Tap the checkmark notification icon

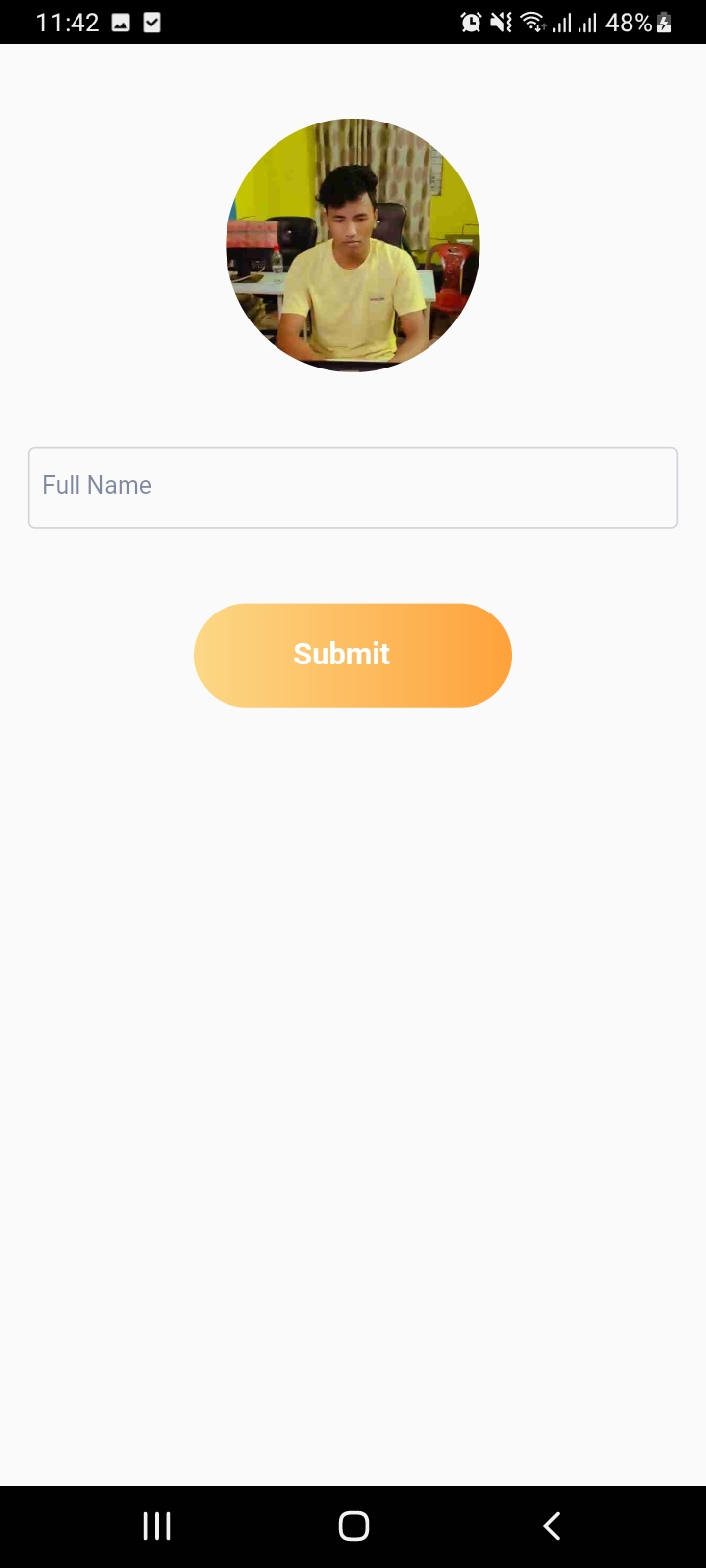pyautogui.click(x=153, y=22)
